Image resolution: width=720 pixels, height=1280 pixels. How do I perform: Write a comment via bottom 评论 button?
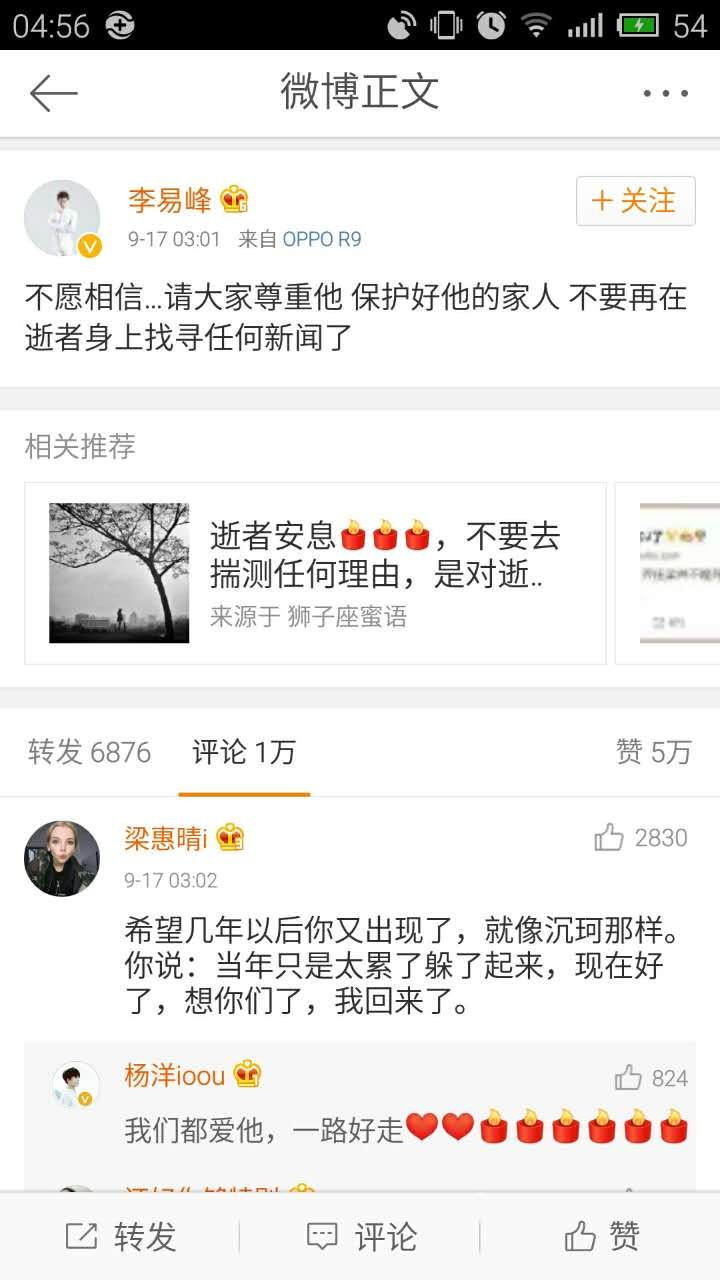pyautogui.click(x=360, y=1237)
